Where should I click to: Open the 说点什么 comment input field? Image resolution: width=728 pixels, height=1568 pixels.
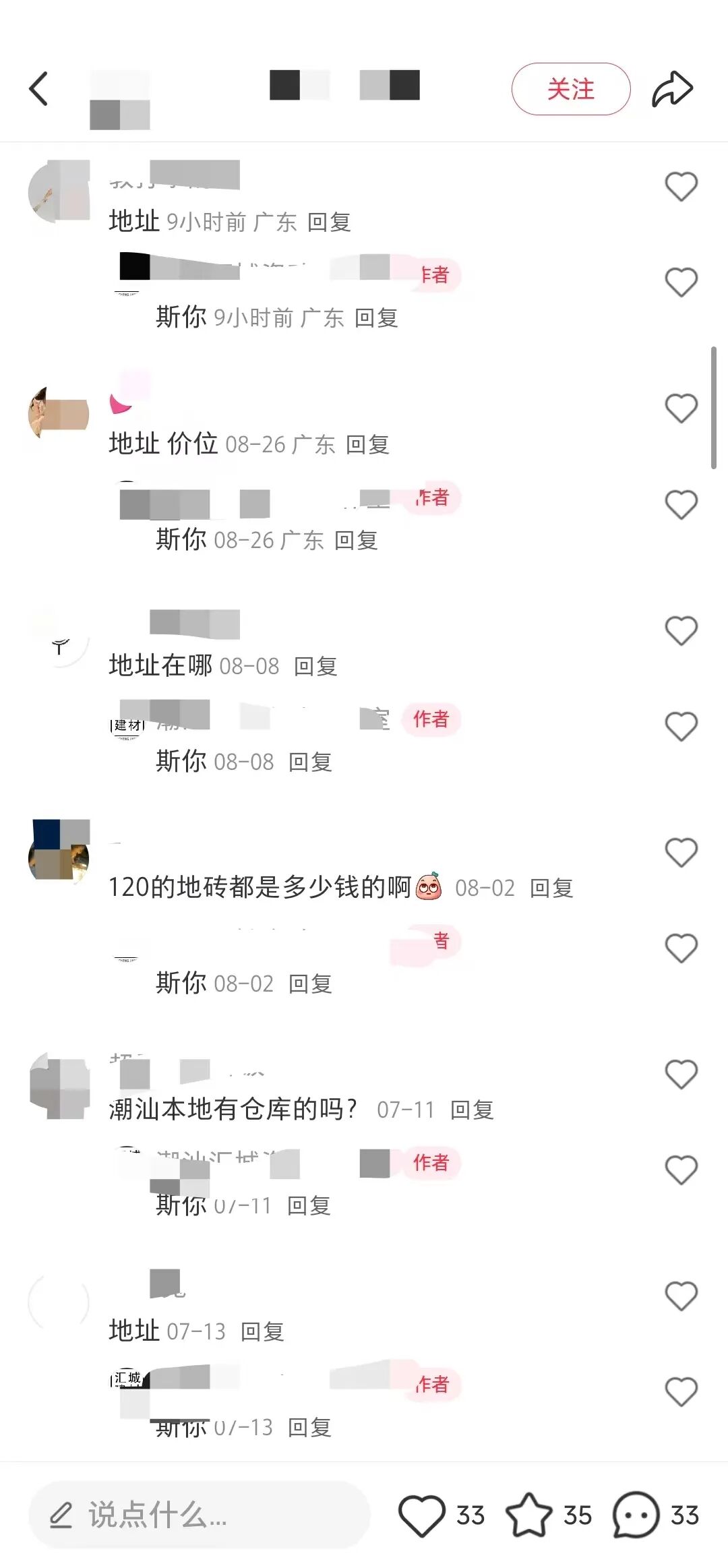(200, 1515)
